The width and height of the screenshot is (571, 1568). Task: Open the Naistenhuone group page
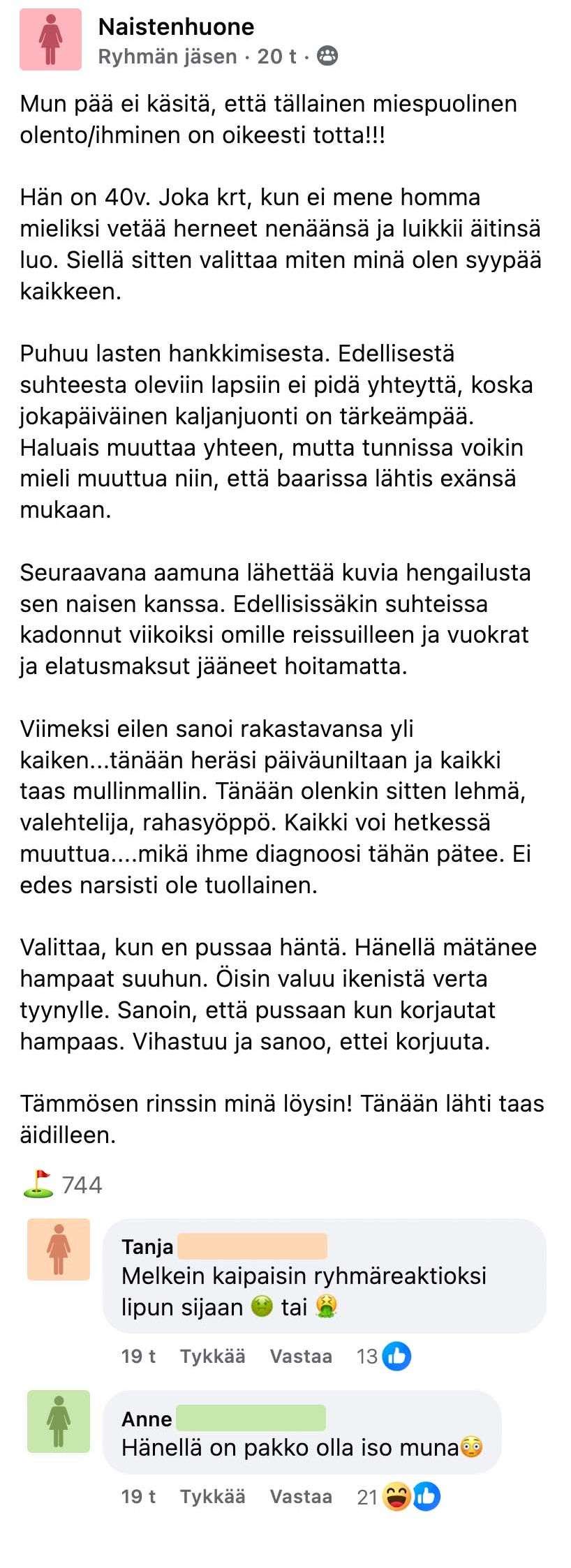pos(176,27)
